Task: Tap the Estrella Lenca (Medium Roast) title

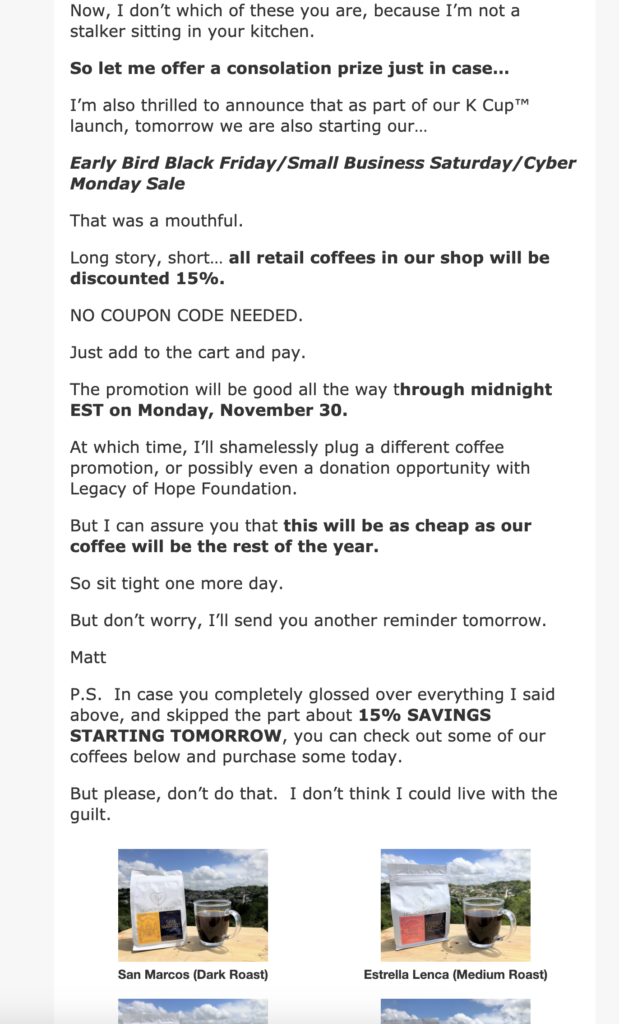Action: 455,974
